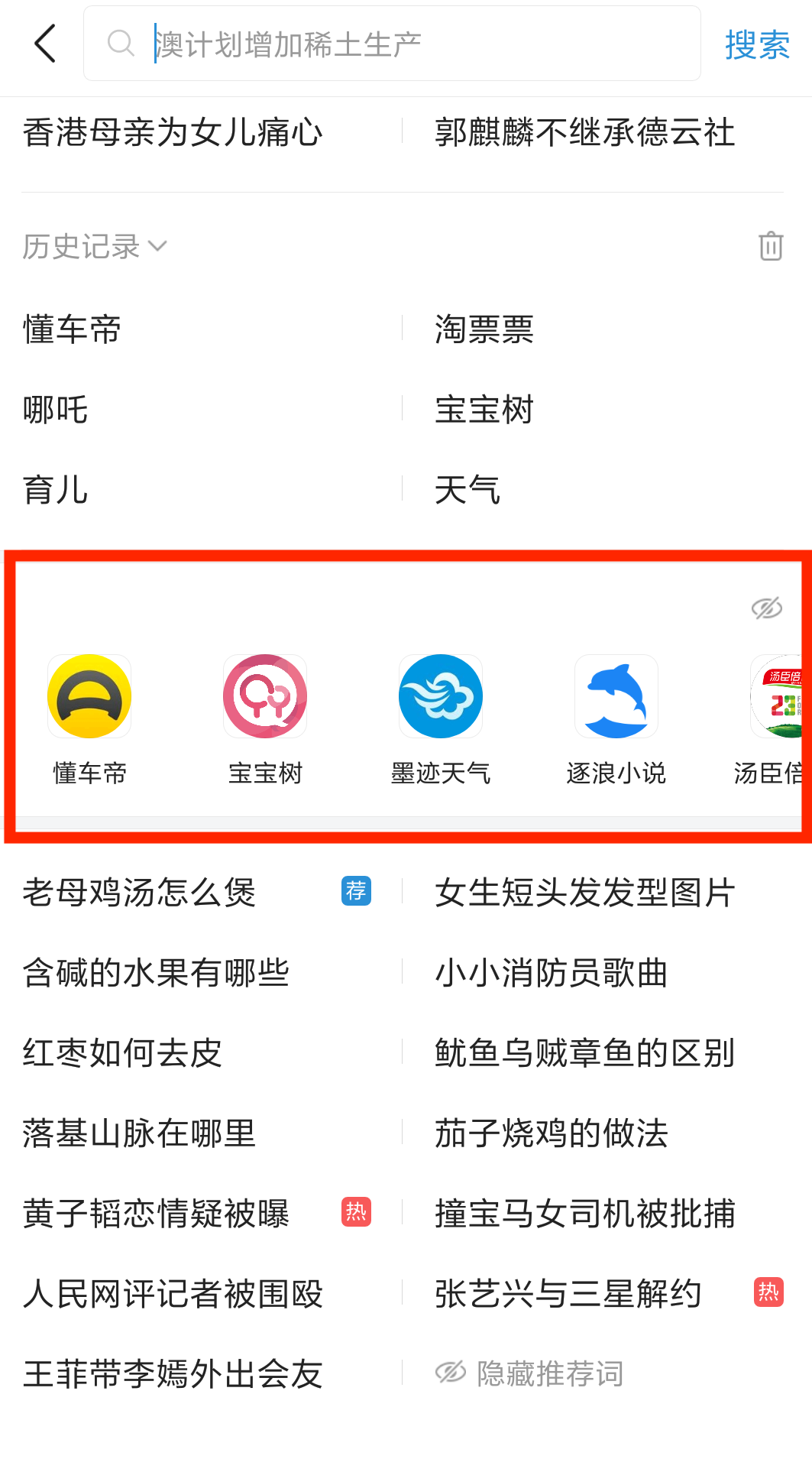Open the 懂车帝 app icon
Viewport: 812px width, 1459px height.
pyautogui.click(x=89, y=697)
